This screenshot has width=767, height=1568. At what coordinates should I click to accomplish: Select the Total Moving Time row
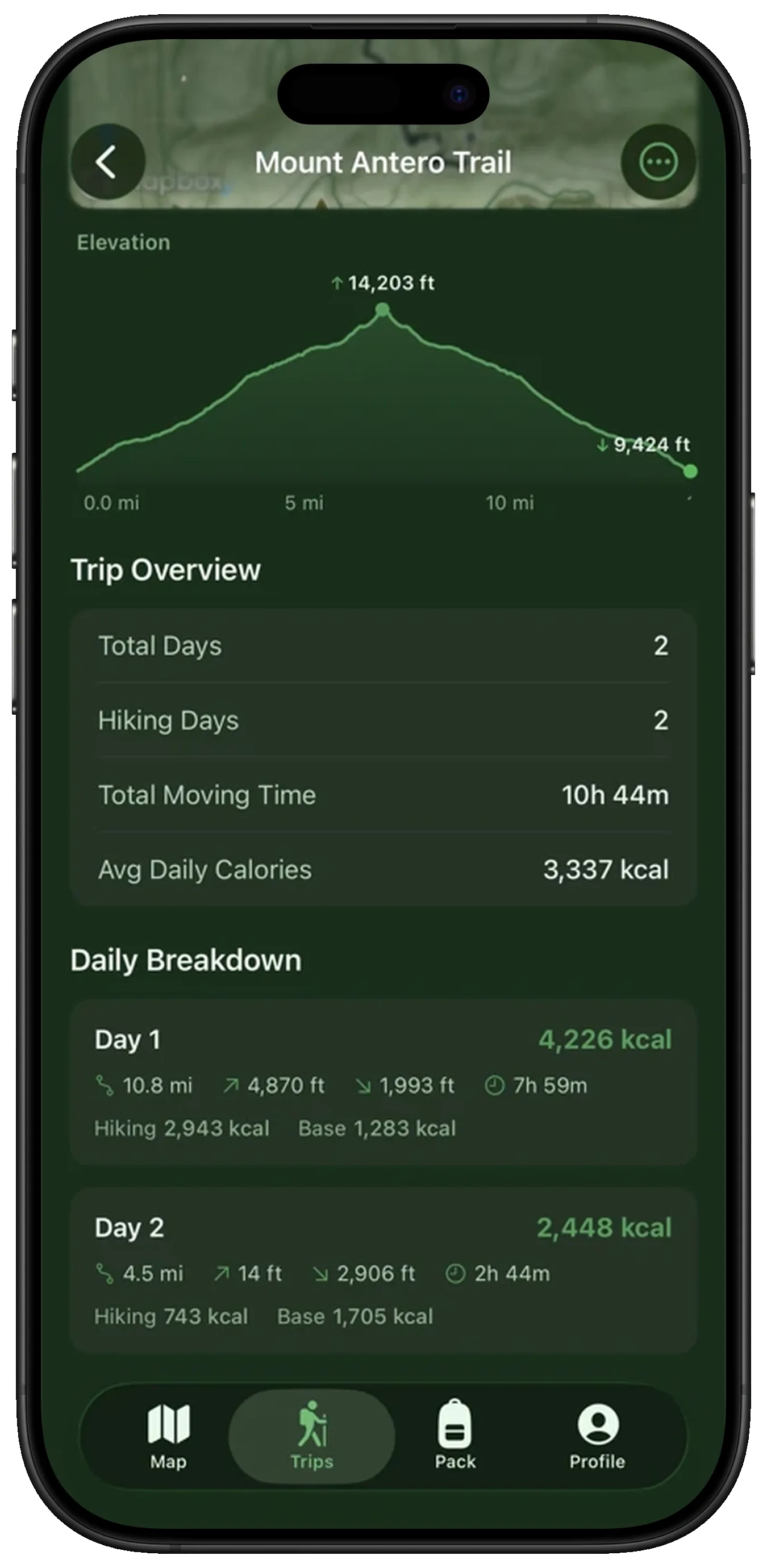click(383, 795)
